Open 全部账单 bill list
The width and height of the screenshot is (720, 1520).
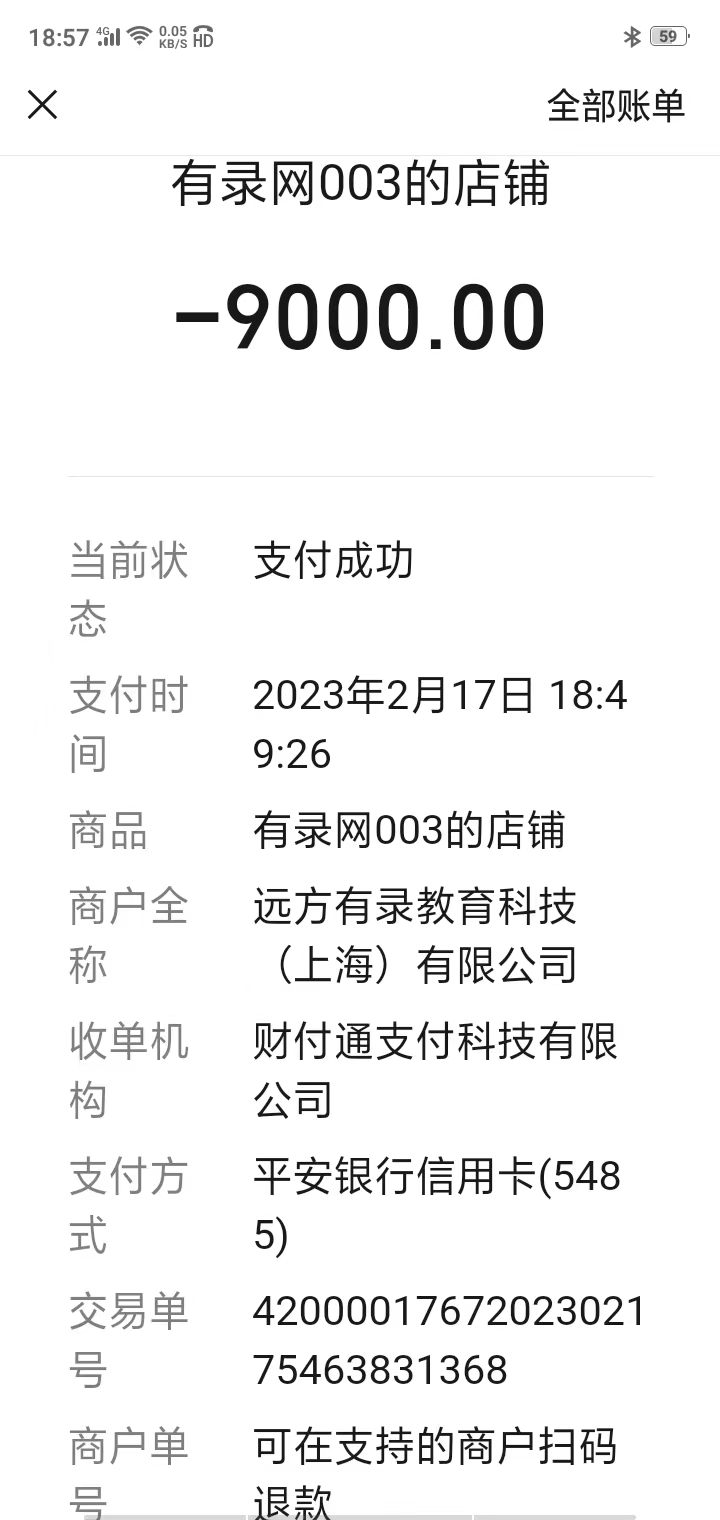pyautogui.click(x=615, y=106)
